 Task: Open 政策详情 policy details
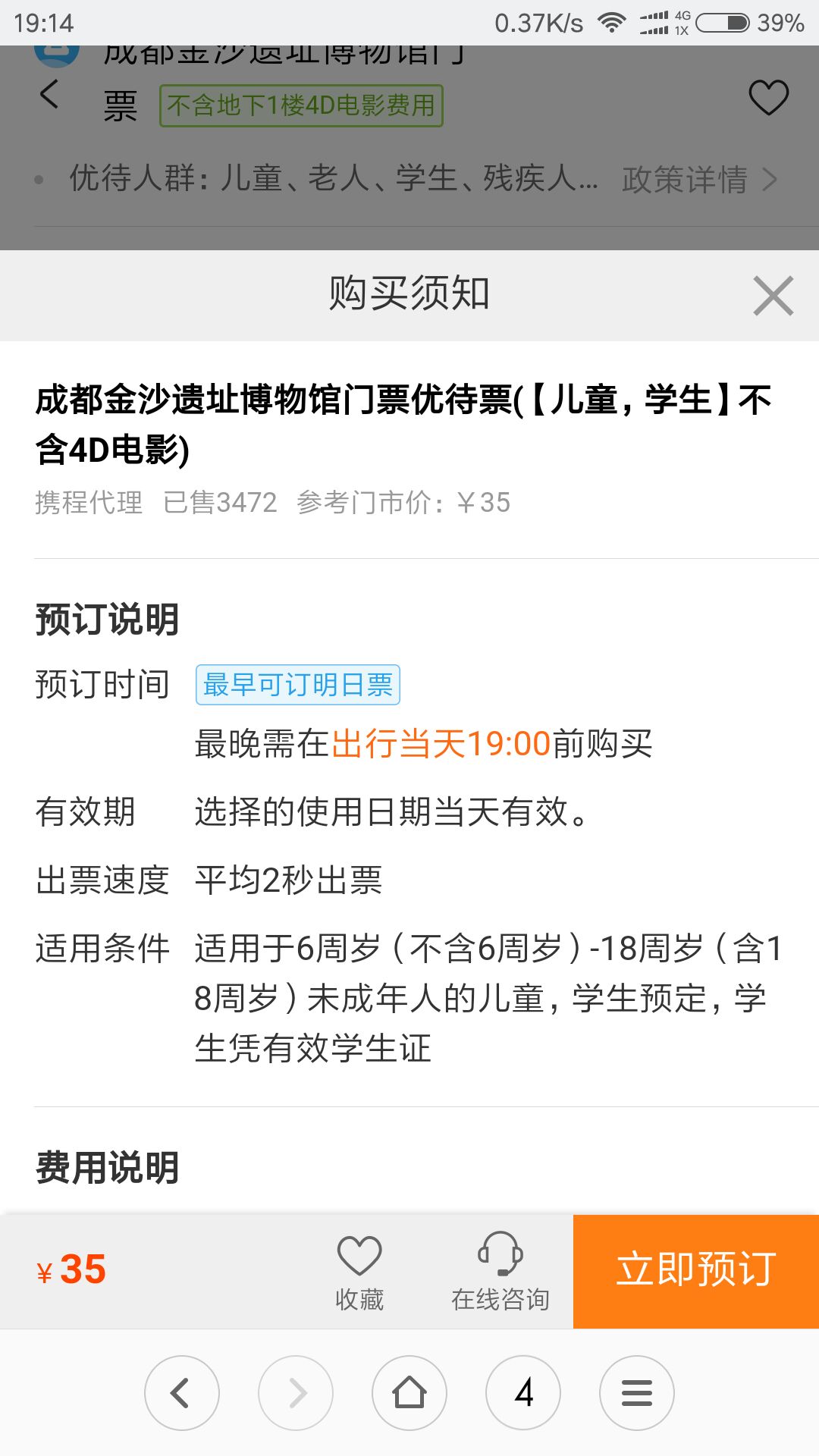tap(698, 180)
